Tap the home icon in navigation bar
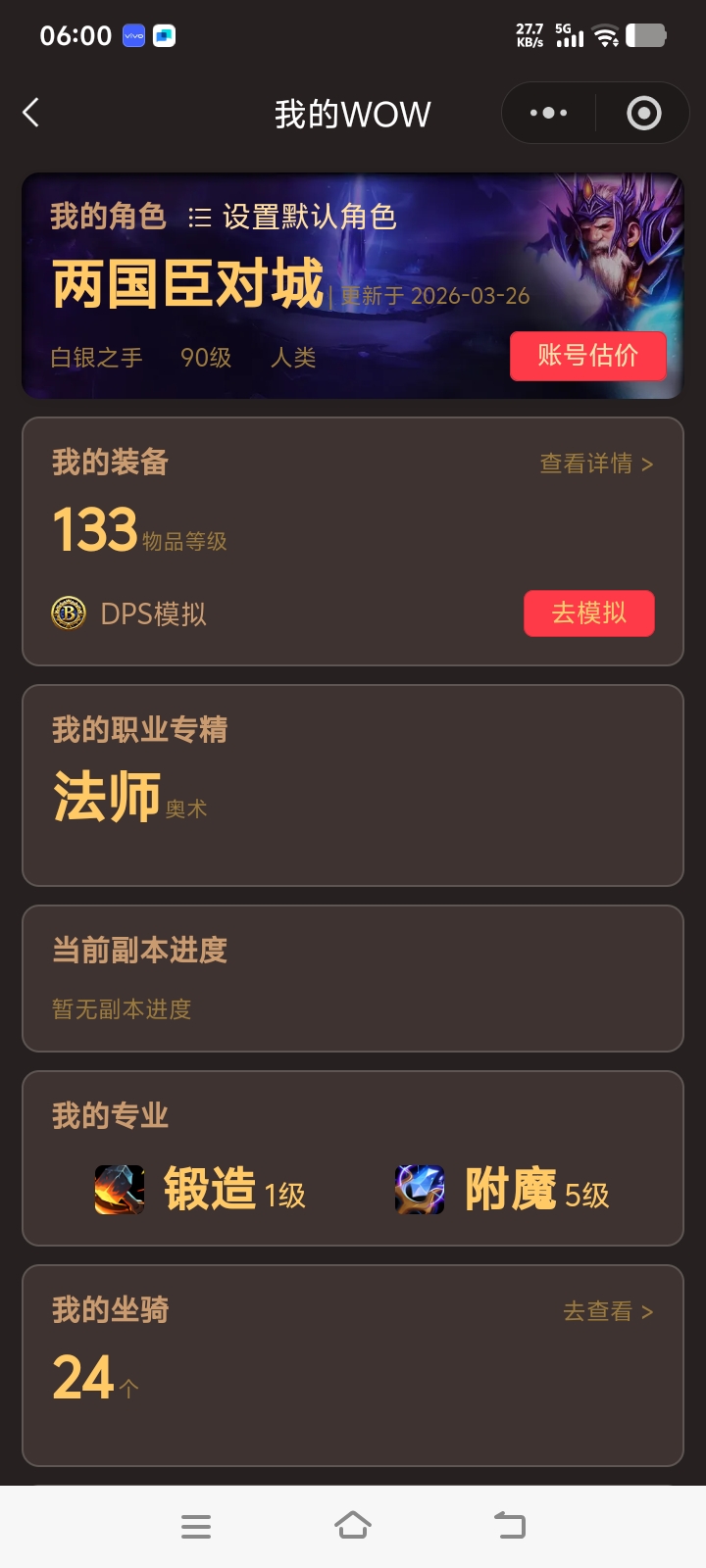This screenshot has width=706, height=1568. pyautogui.click(x=353, y=1526)
